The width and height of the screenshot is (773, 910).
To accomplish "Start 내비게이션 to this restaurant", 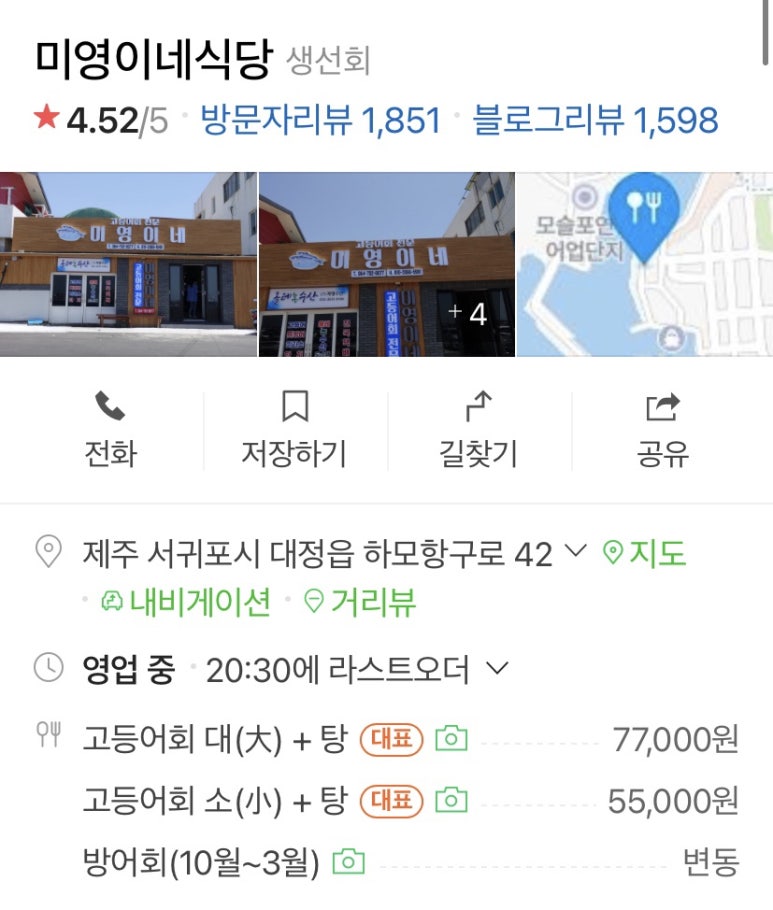I will tap(186, 602).
